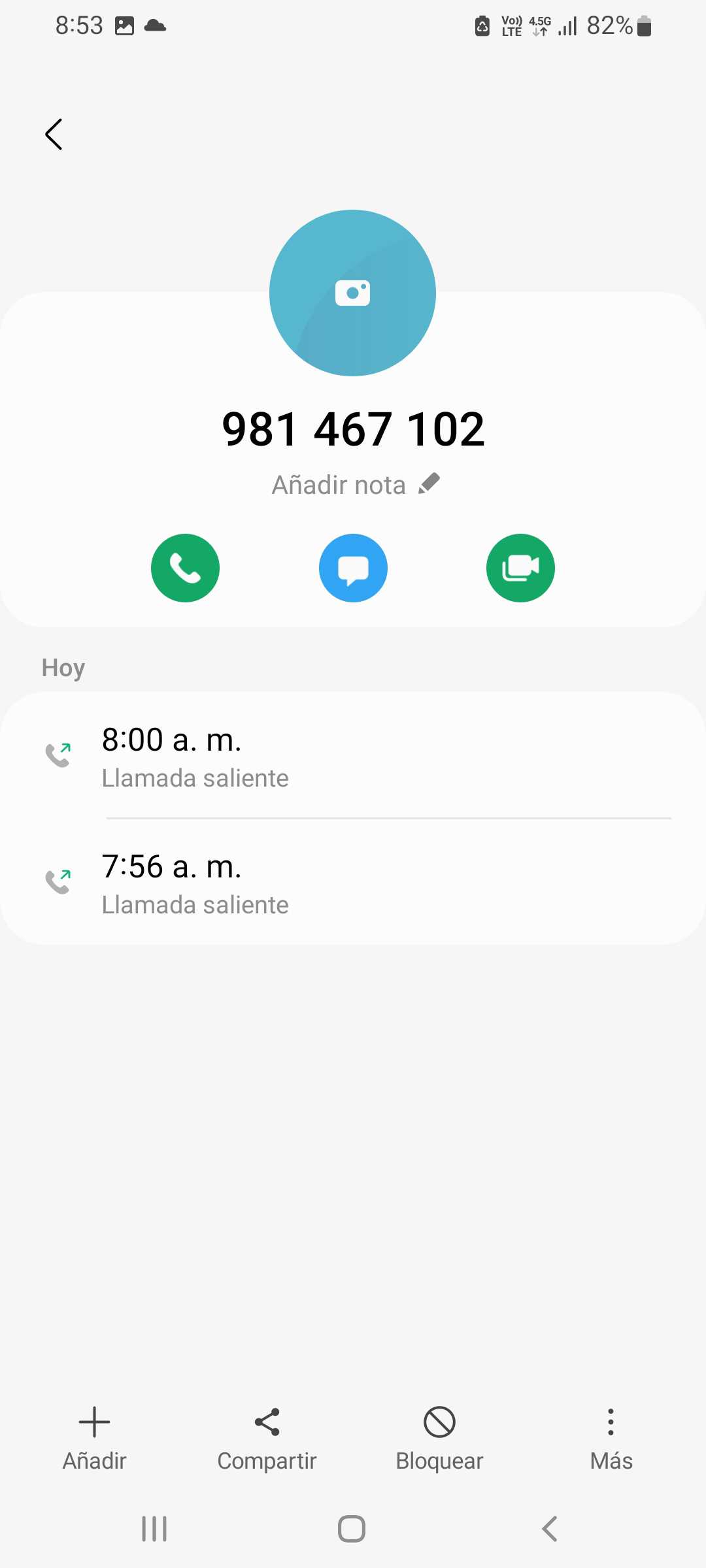Image resolution: width=706 pixels, height=1568 pixels.
Task: Send a message via the blue chat button
Action: (x=353, y=568)
